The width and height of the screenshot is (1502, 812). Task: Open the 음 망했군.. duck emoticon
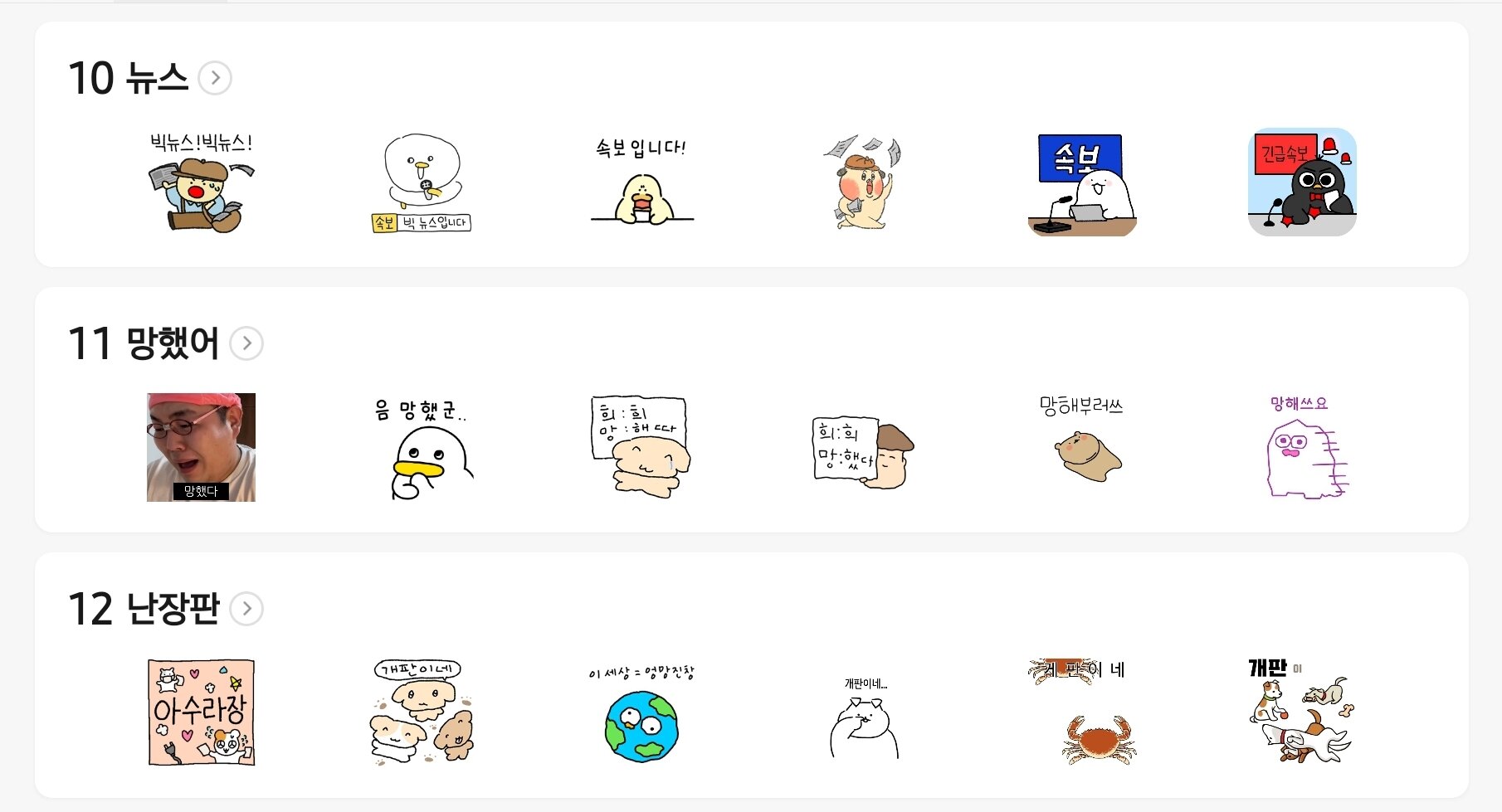[x=422, y=448]
